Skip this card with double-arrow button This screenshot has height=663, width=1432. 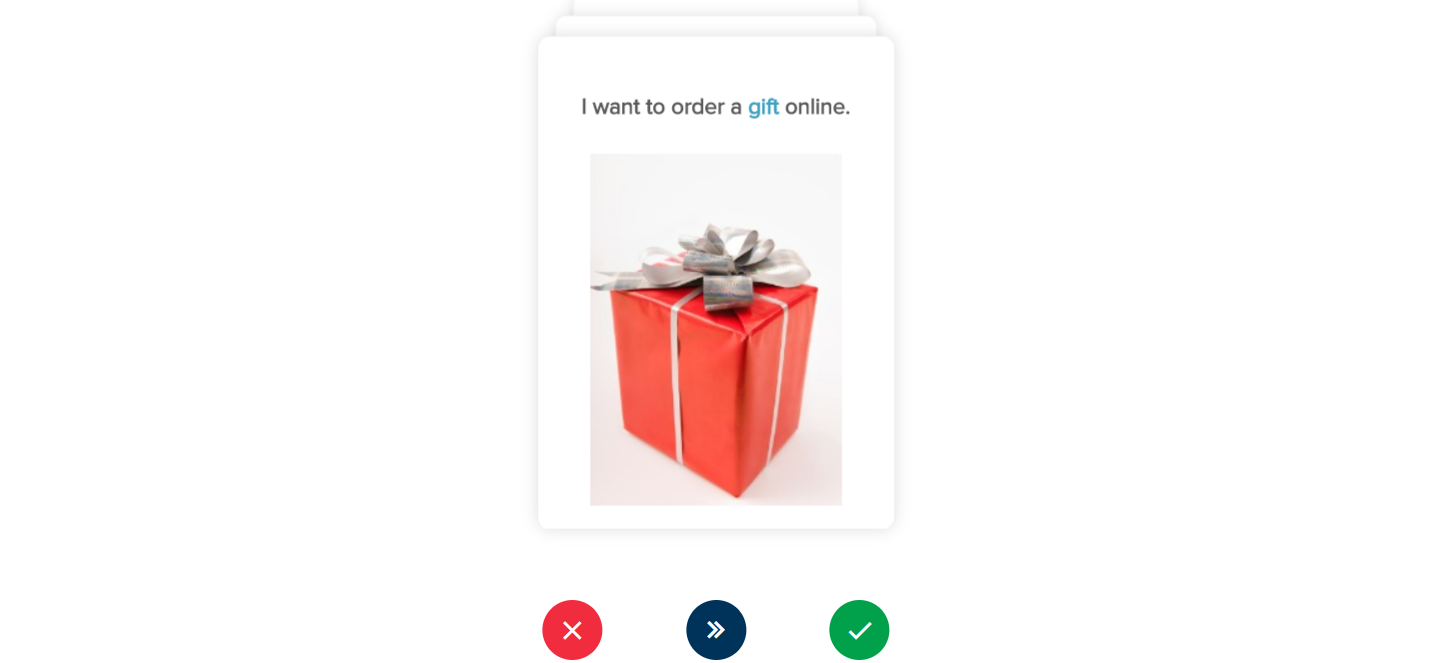point(716,630)
